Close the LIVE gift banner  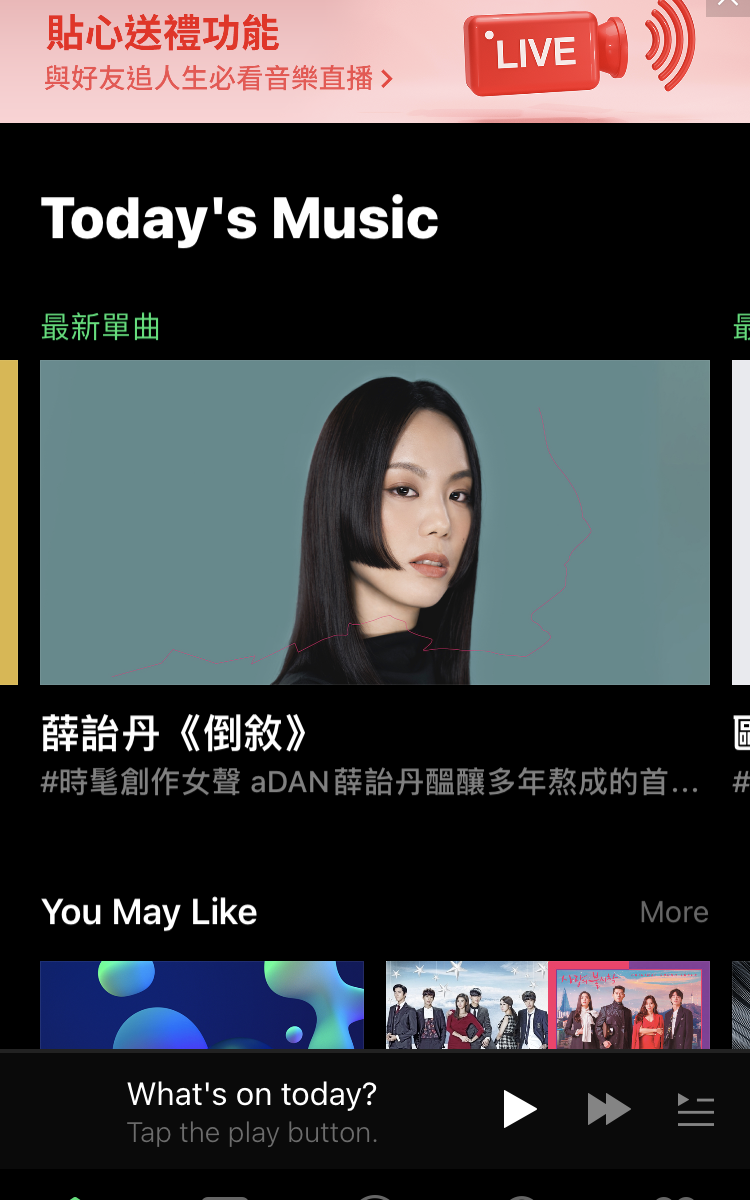point(728,6)
